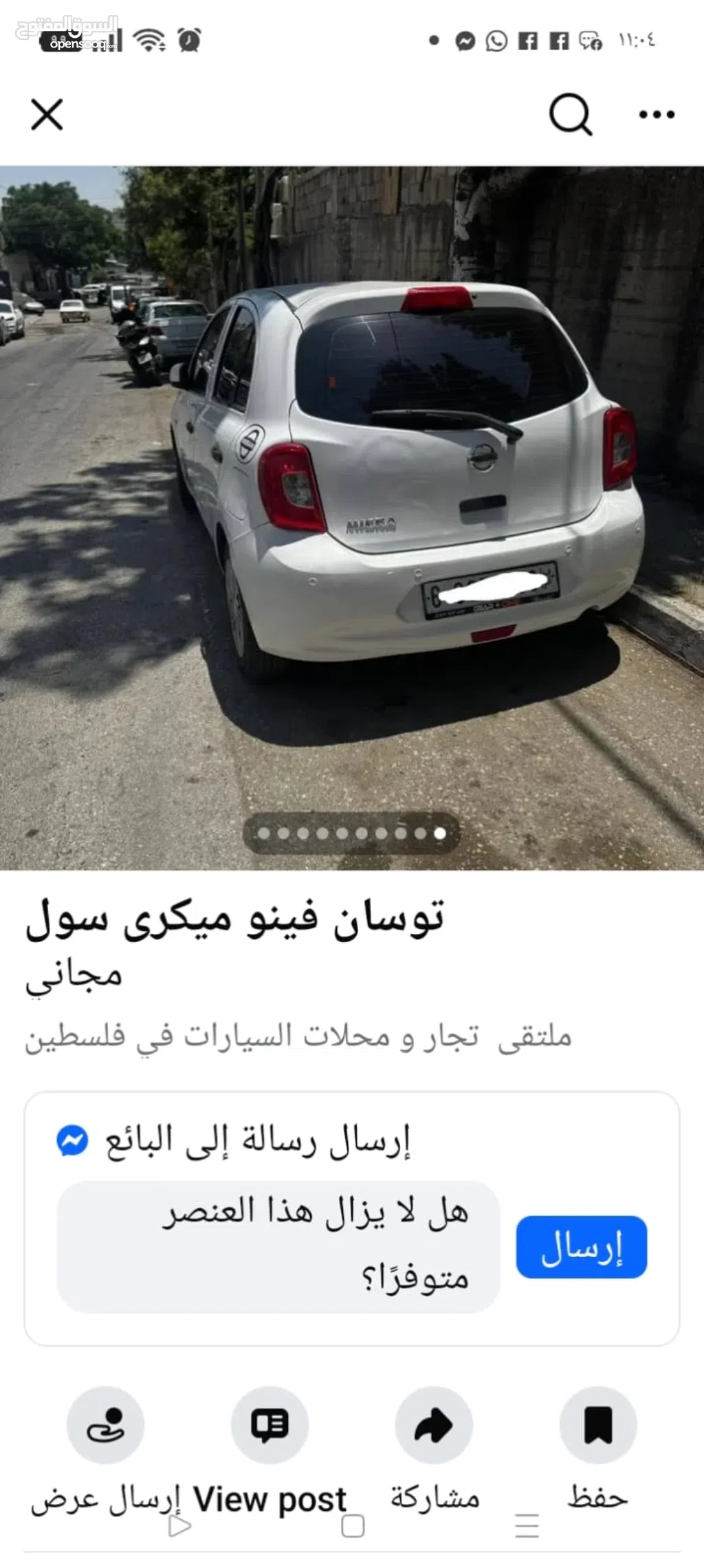The width and height of the screenshot is (704, 1568).
Task: Open the search icon
Action: pyautogui.click(x=570, y=114)
